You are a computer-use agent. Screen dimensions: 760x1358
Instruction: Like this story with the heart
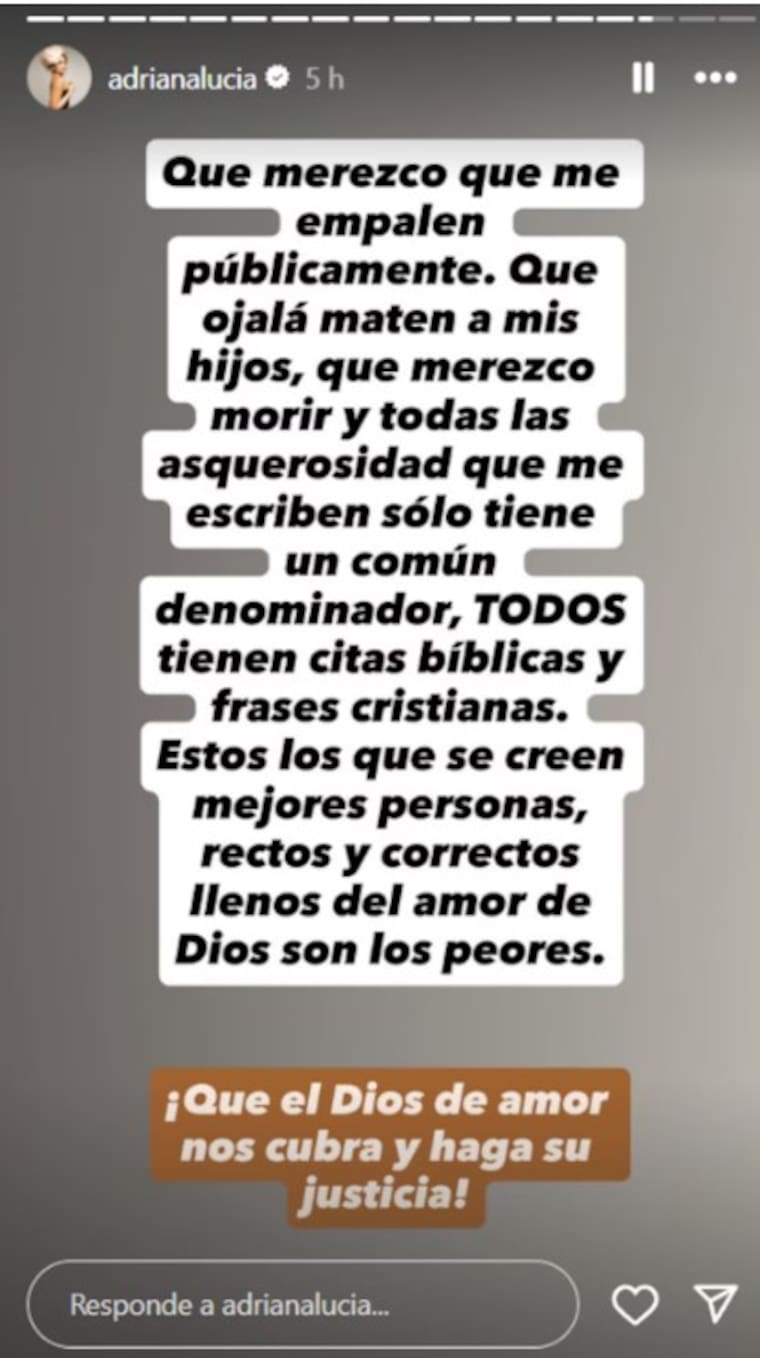(635, 1305)
